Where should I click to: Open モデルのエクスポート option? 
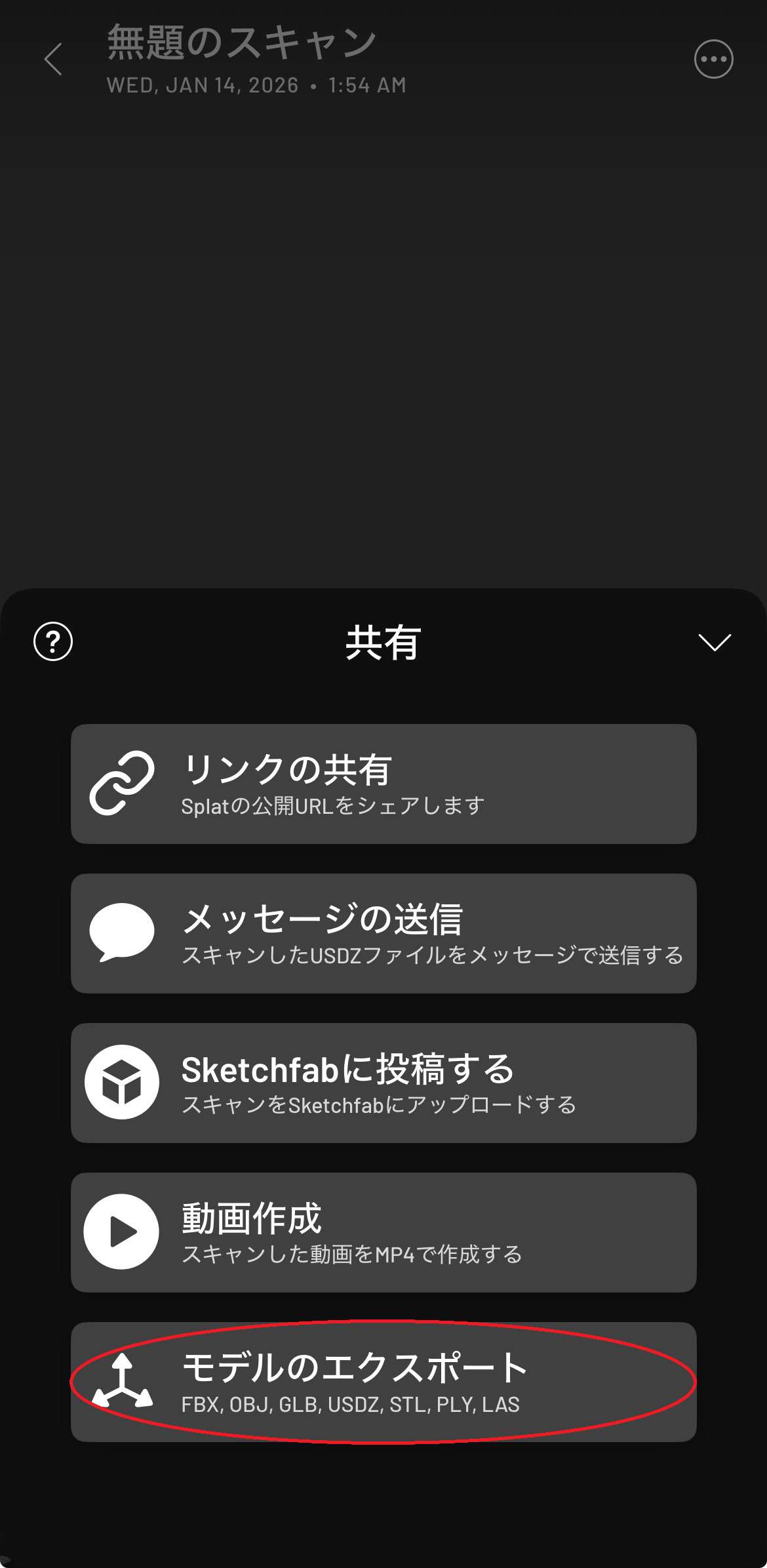pyautogui.click(x=383, y=1382)
